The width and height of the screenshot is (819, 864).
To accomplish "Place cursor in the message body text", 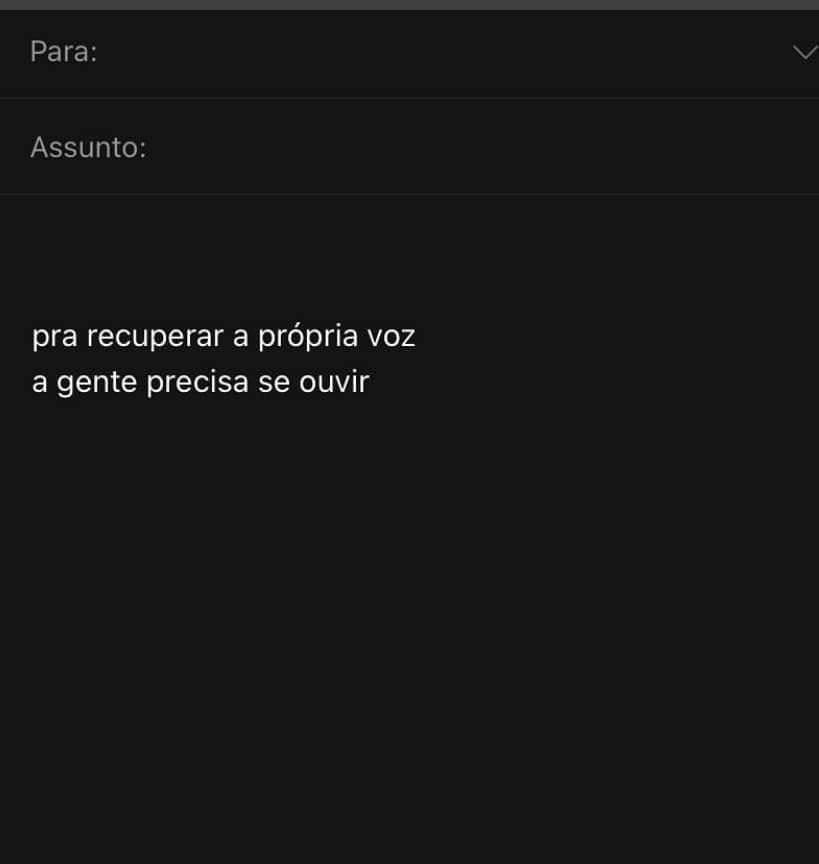I will [223, 358].
